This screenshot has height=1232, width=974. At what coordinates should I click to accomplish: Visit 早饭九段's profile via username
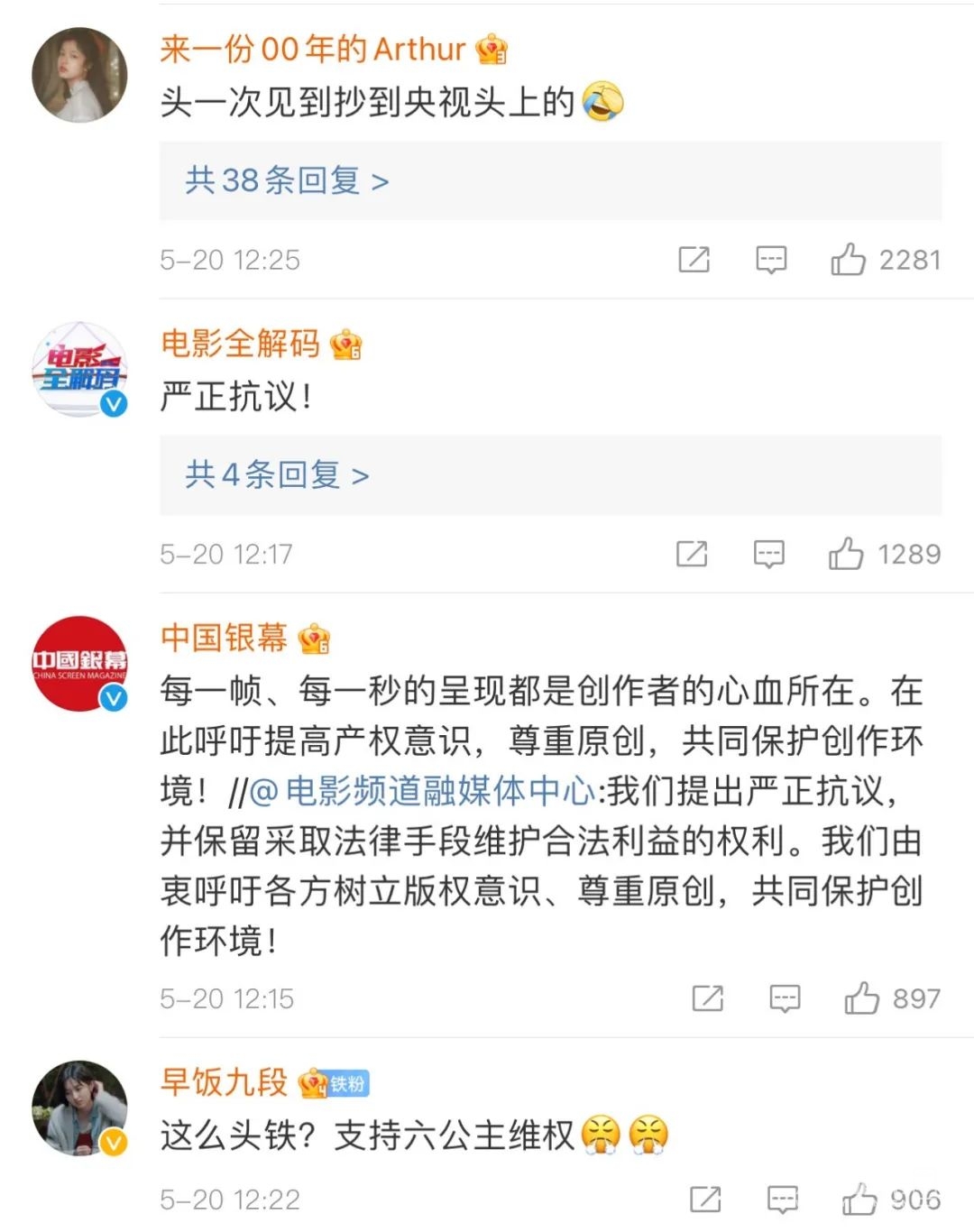(x=224, y=1081)
